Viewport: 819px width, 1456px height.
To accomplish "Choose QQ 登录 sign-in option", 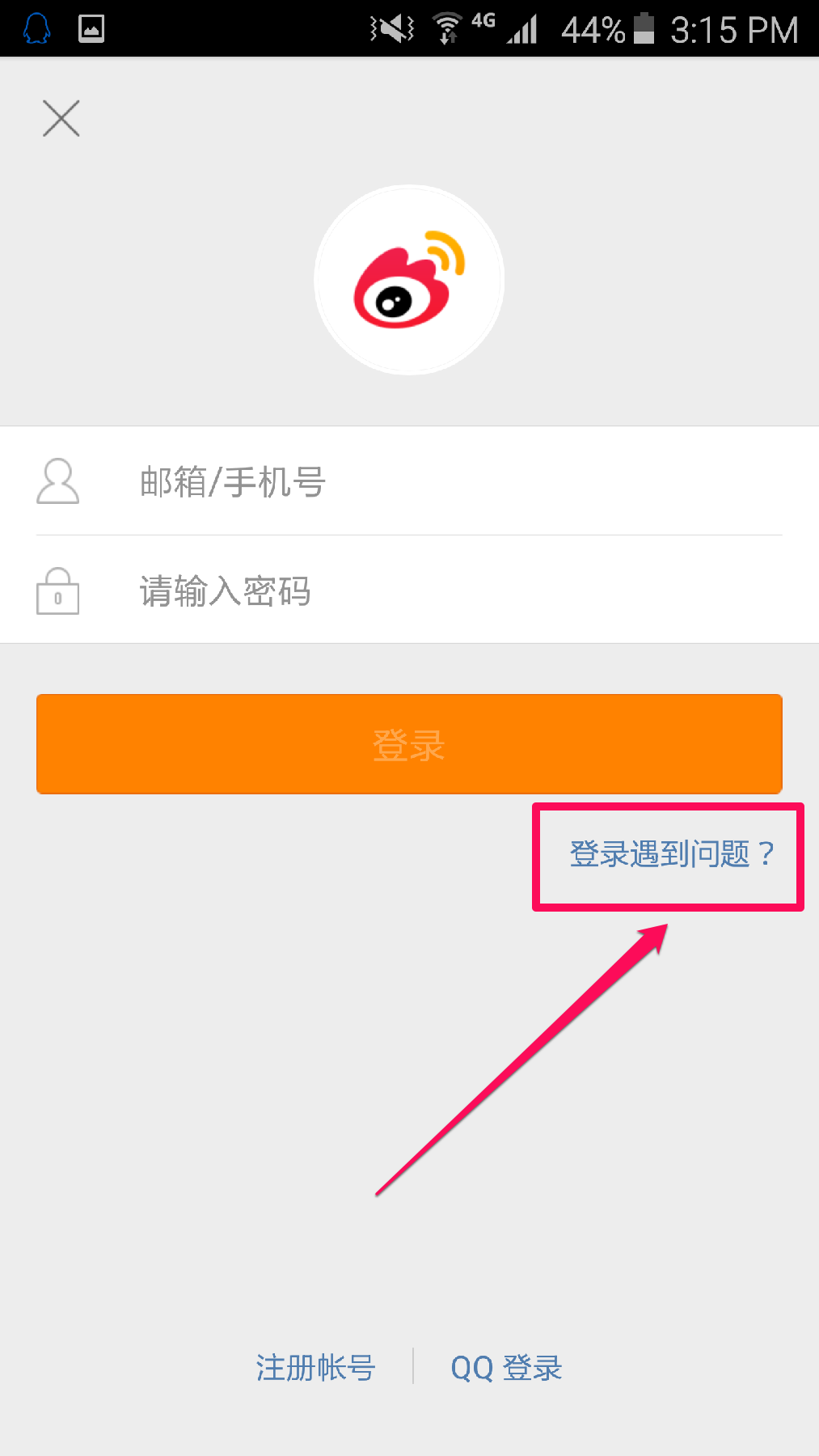I will [506, 1368].
